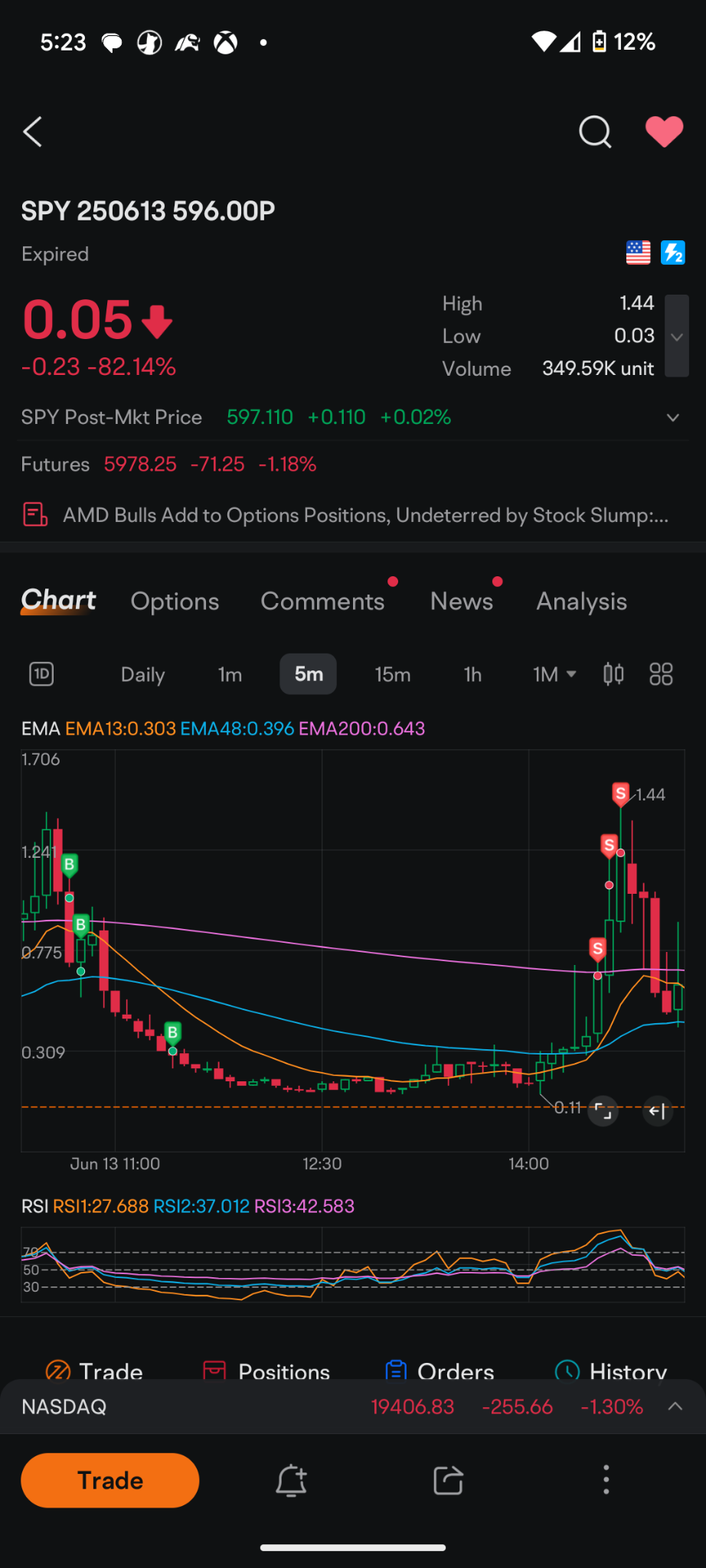Image resolution: width=706 pixels, height=1568 pixels.
Task: Expand the SPY Post-Mkt Price row
Action: point(673,417)
